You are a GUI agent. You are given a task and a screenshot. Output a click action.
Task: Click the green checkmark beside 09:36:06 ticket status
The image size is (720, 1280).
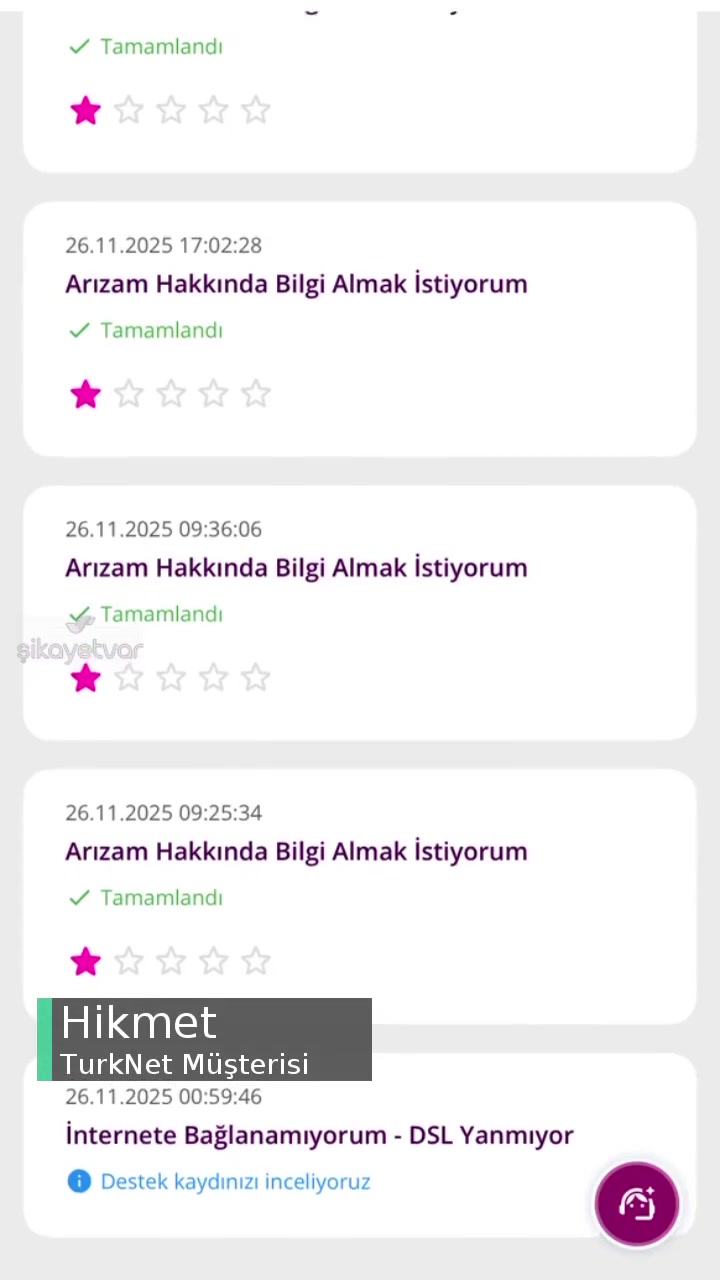(x=79, y=614)
